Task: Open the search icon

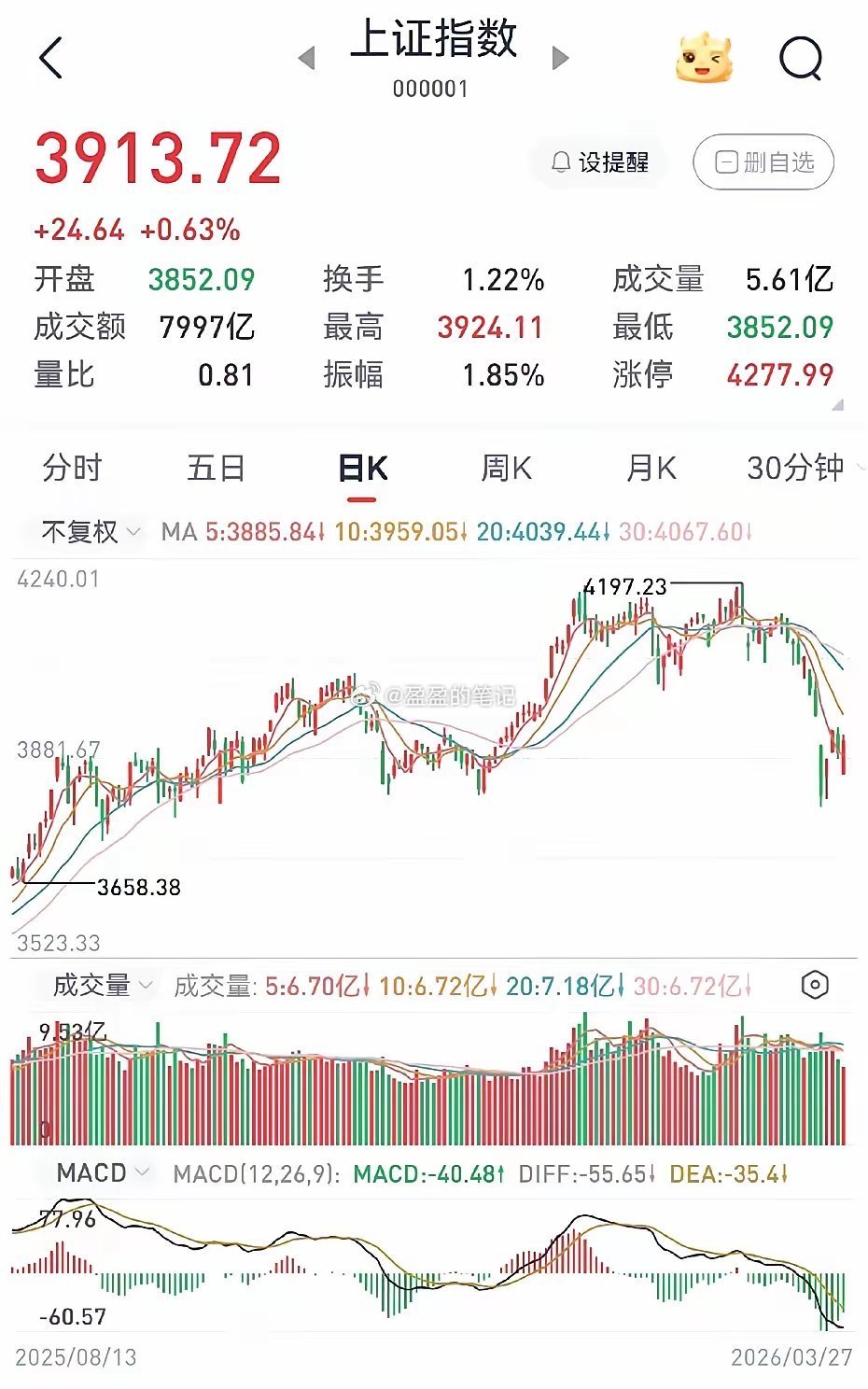Action: coord(800,58)
